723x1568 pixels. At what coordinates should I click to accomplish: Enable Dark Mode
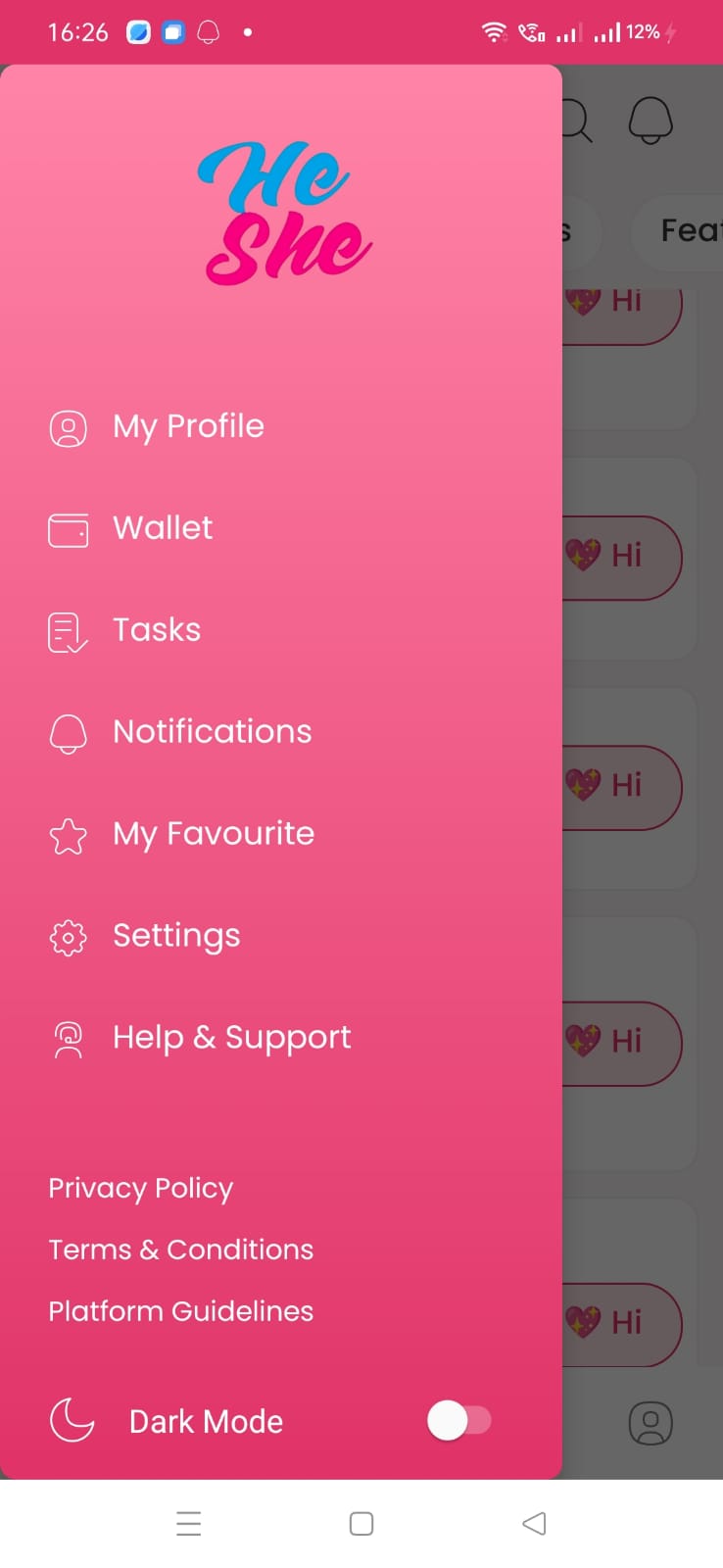pos(459,1420)
